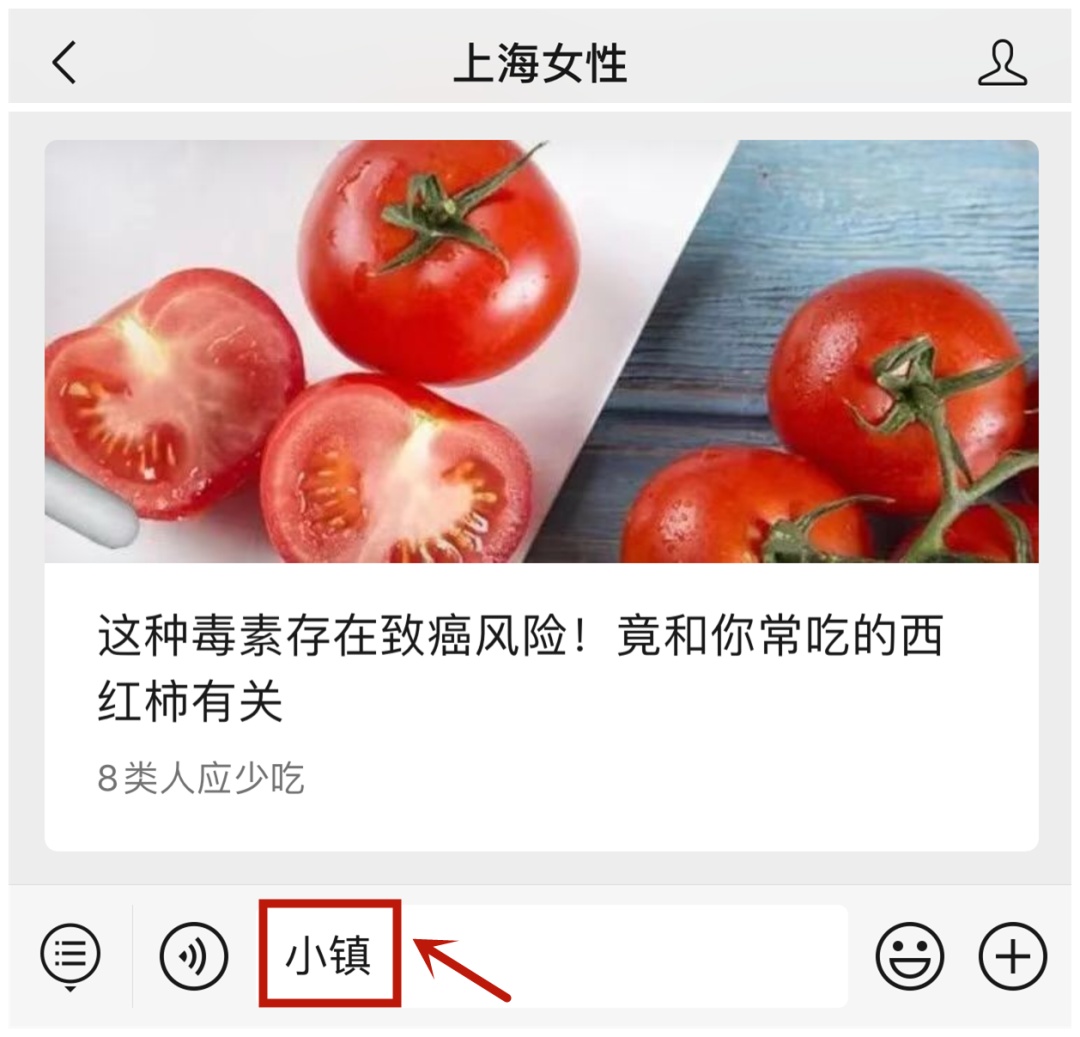Switch to voice message input
The width and height of the screenshot is (1080, 1037).
point(194,956)
